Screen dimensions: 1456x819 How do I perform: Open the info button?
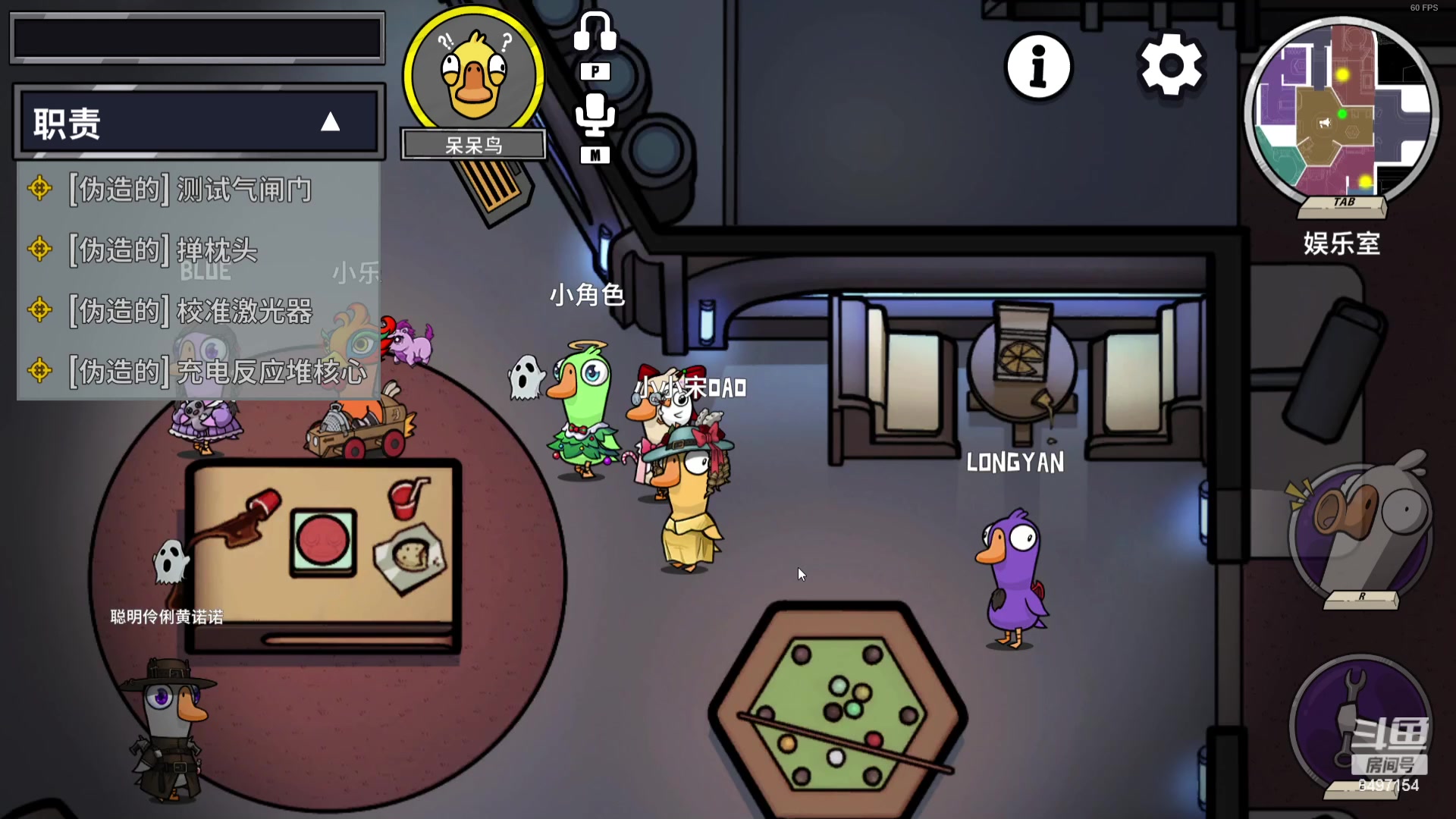[x=1038, y=67]
